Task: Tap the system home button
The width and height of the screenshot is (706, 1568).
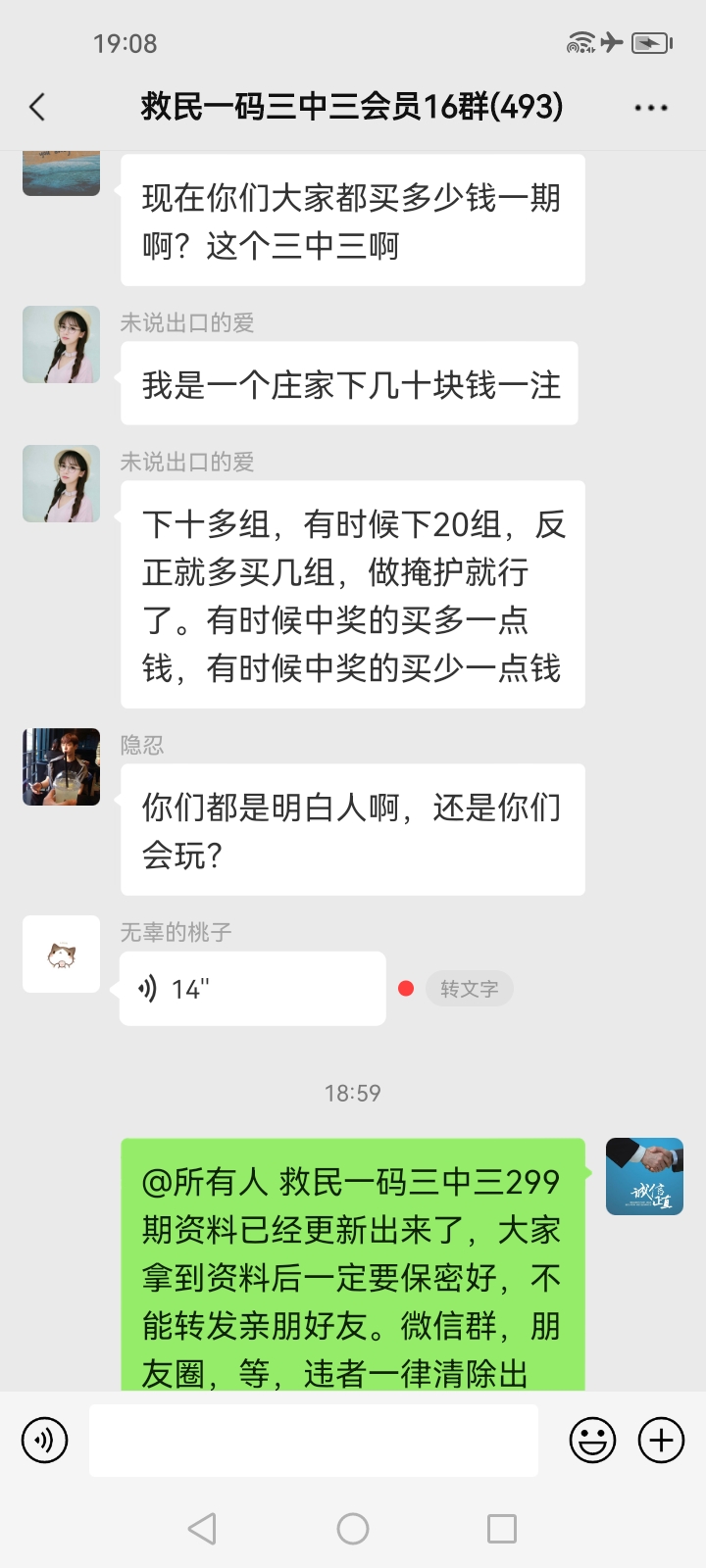Action: (353, 1529)
